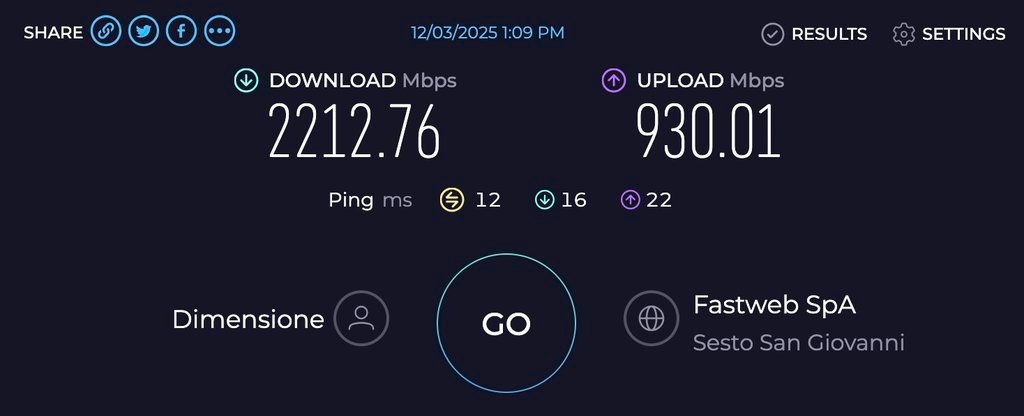This screenshot has height=416, width=1024.
Task: Open the Dimensione account icon
Action: 361,319
